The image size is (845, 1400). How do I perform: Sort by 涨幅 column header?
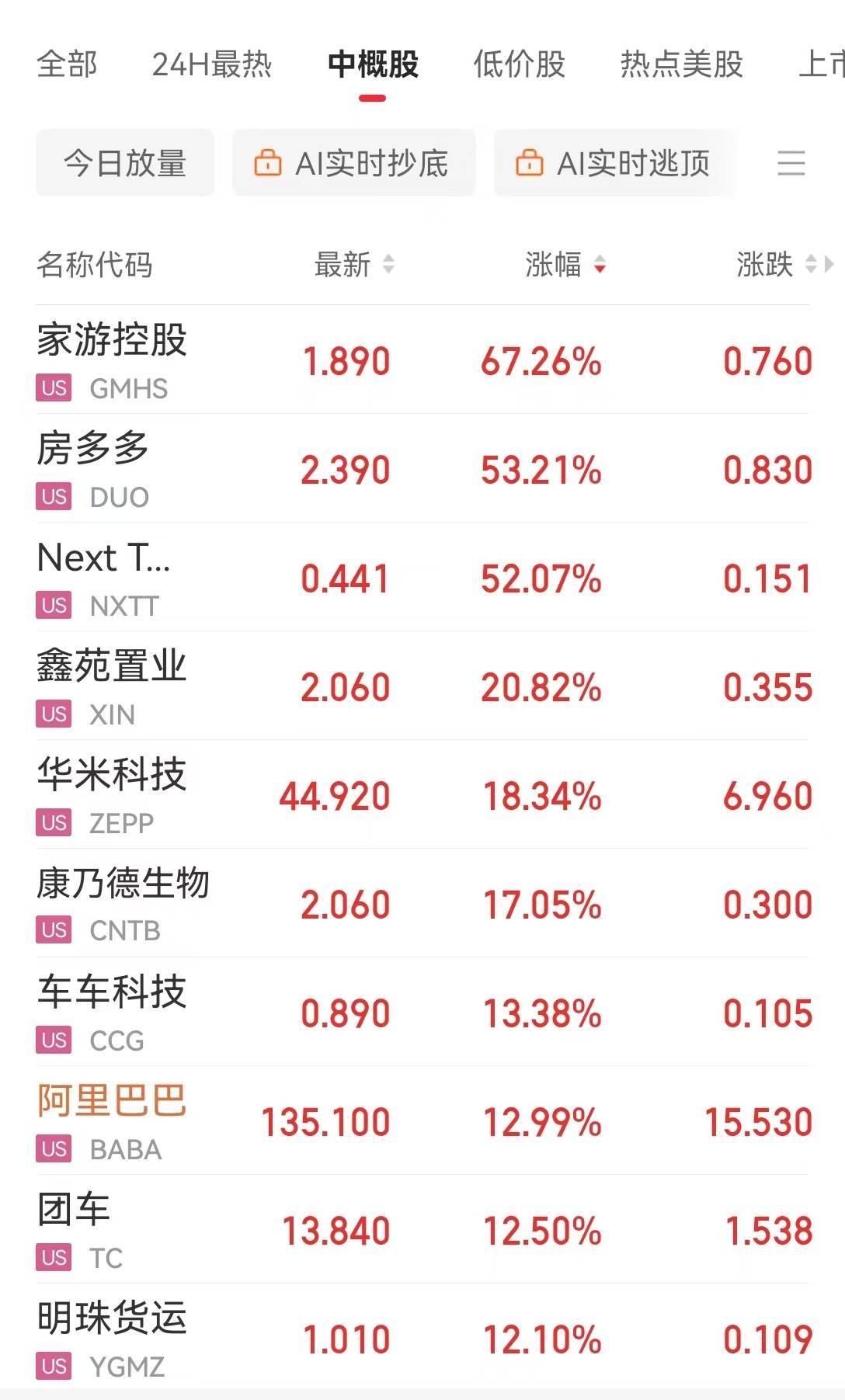(565, 265)
